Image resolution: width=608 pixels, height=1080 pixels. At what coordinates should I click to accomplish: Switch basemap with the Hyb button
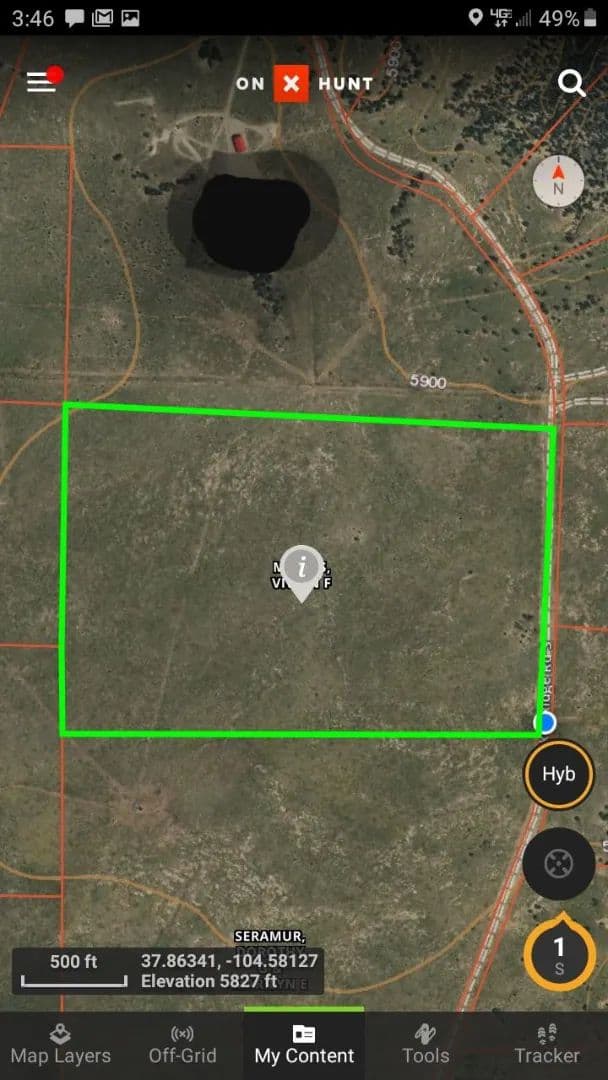tap(558, 773)
